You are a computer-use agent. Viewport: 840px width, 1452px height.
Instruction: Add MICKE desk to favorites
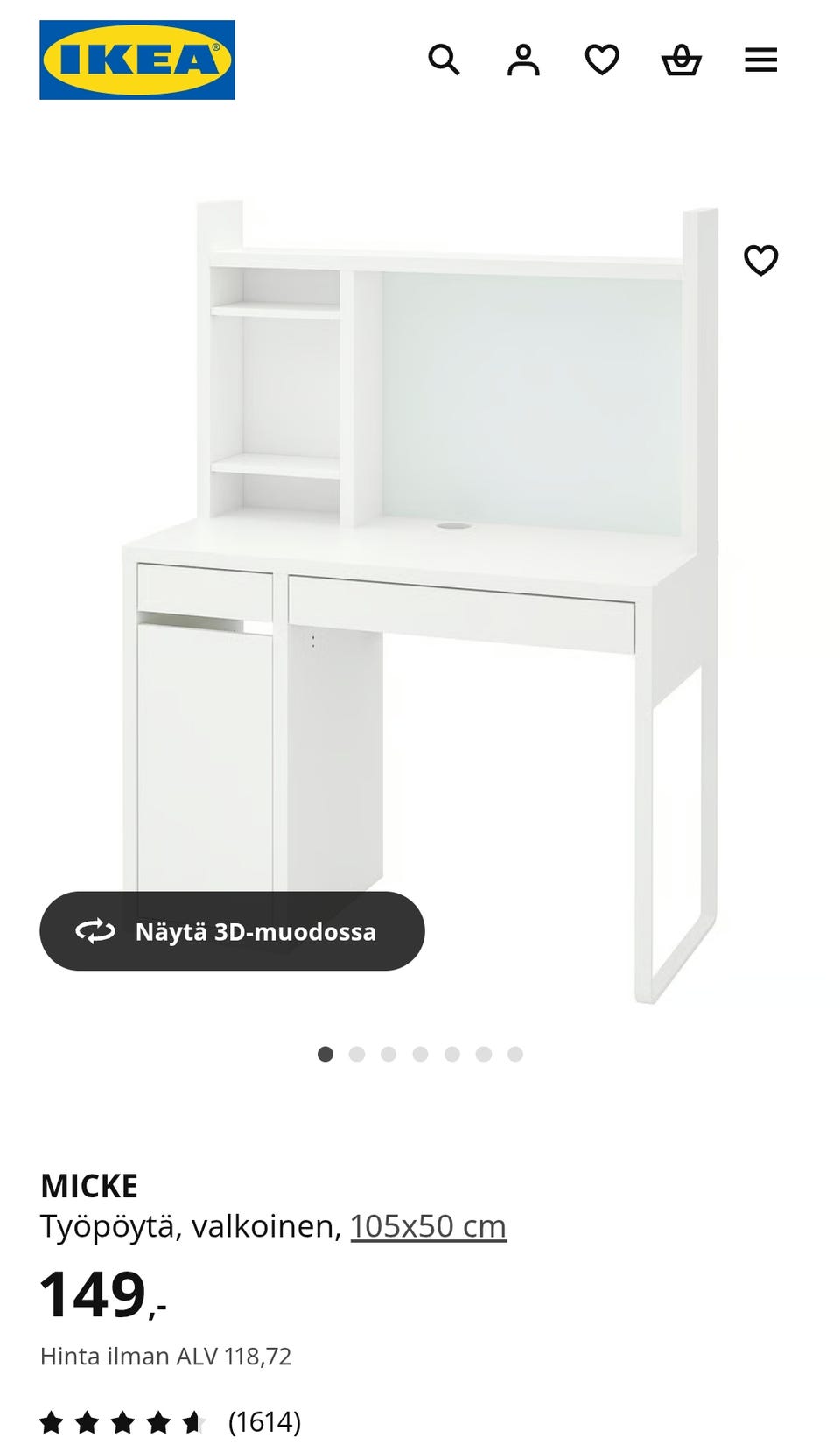pyautogui.click(x=760, y=260)
